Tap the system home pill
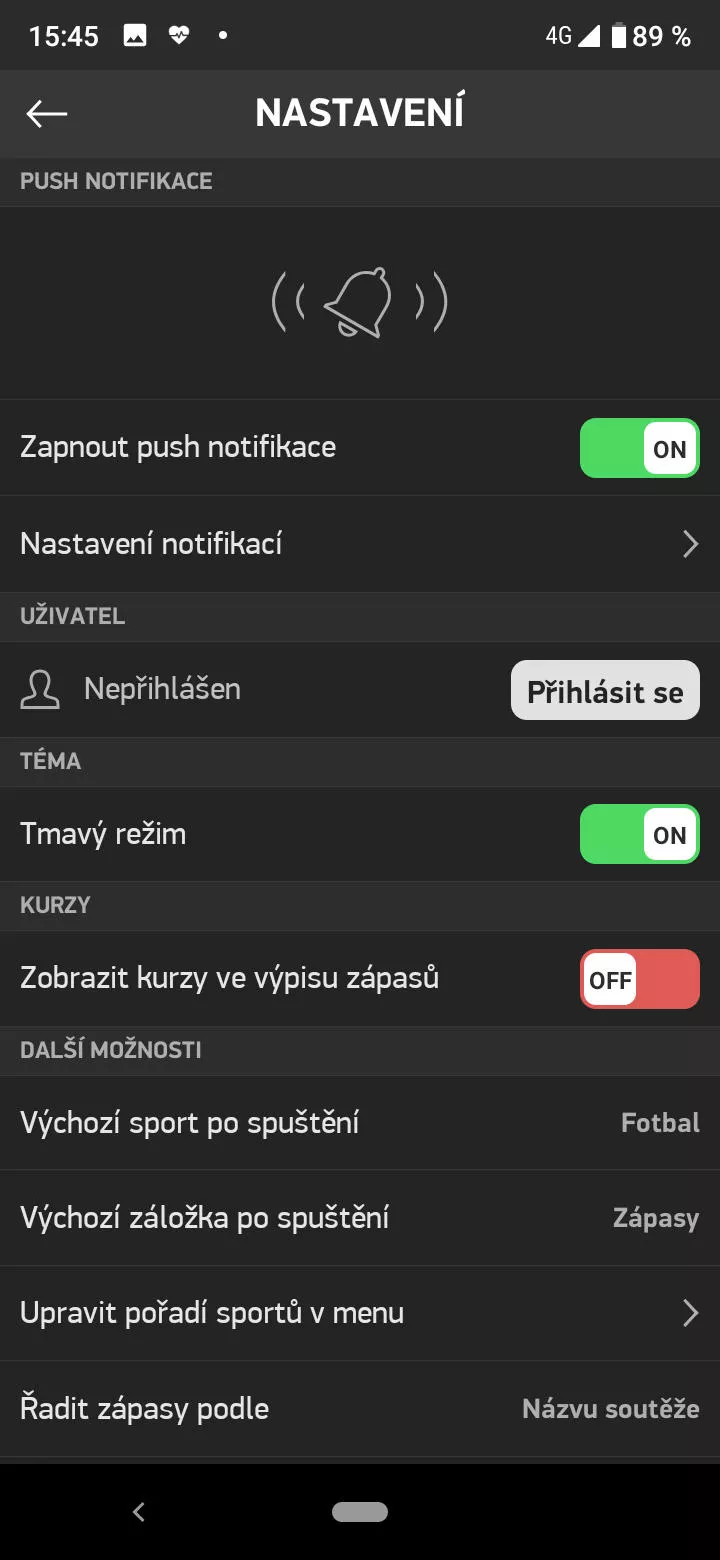 pos(360,1512)
